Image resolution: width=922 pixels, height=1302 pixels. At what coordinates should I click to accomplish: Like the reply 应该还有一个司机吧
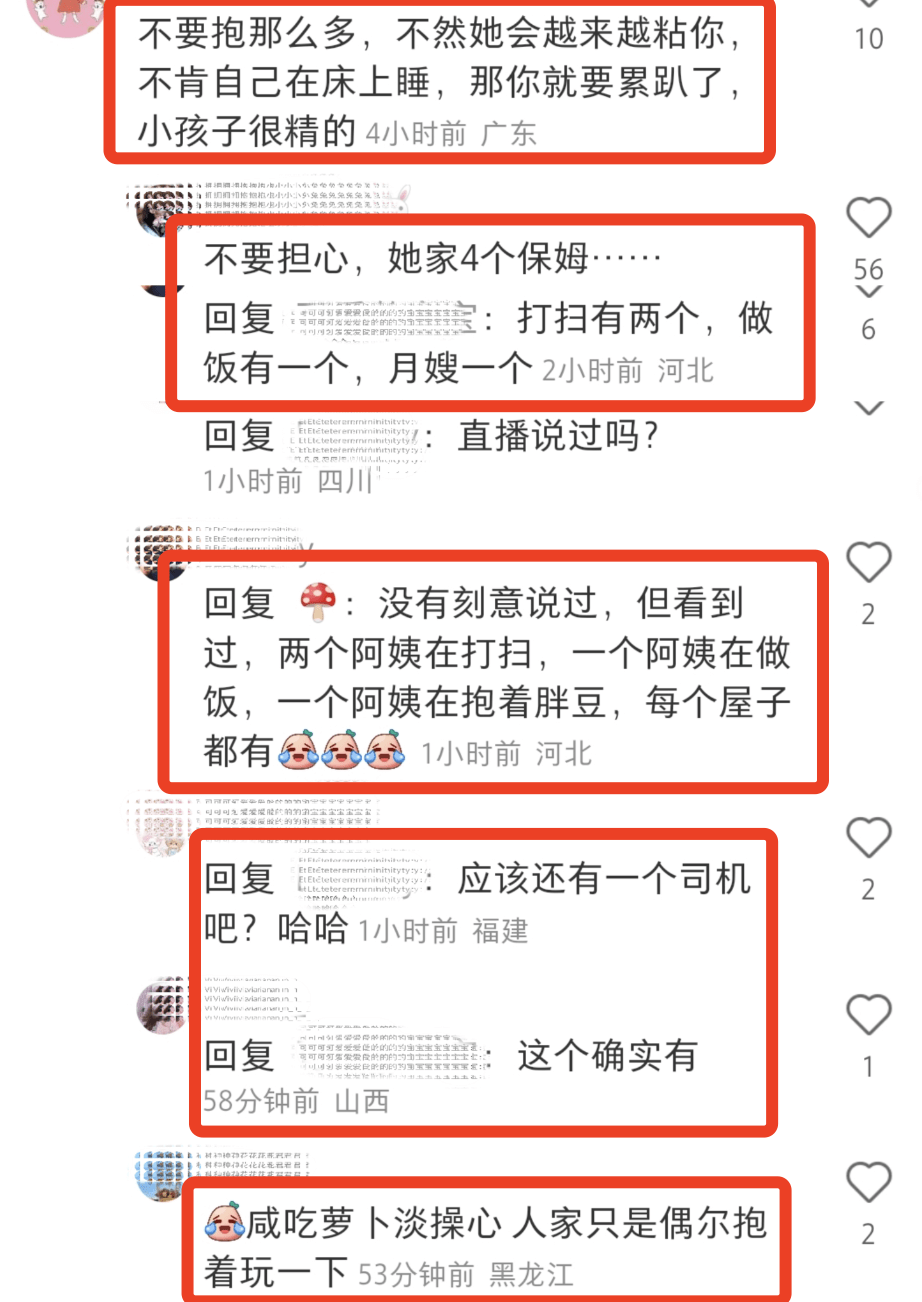pos(868,837)
